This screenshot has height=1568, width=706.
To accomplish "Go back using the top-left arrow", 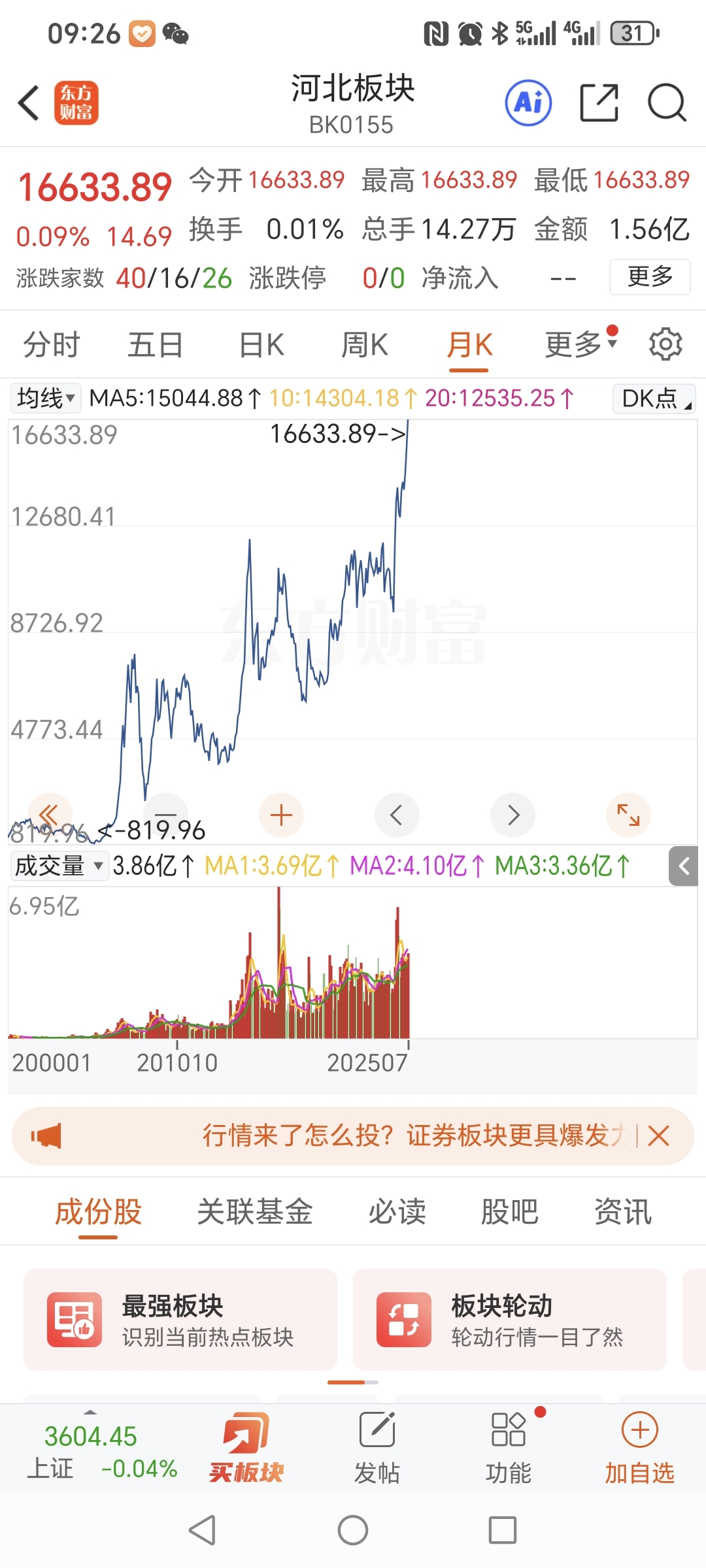I will pyautogui.click(x=29, y=103).
